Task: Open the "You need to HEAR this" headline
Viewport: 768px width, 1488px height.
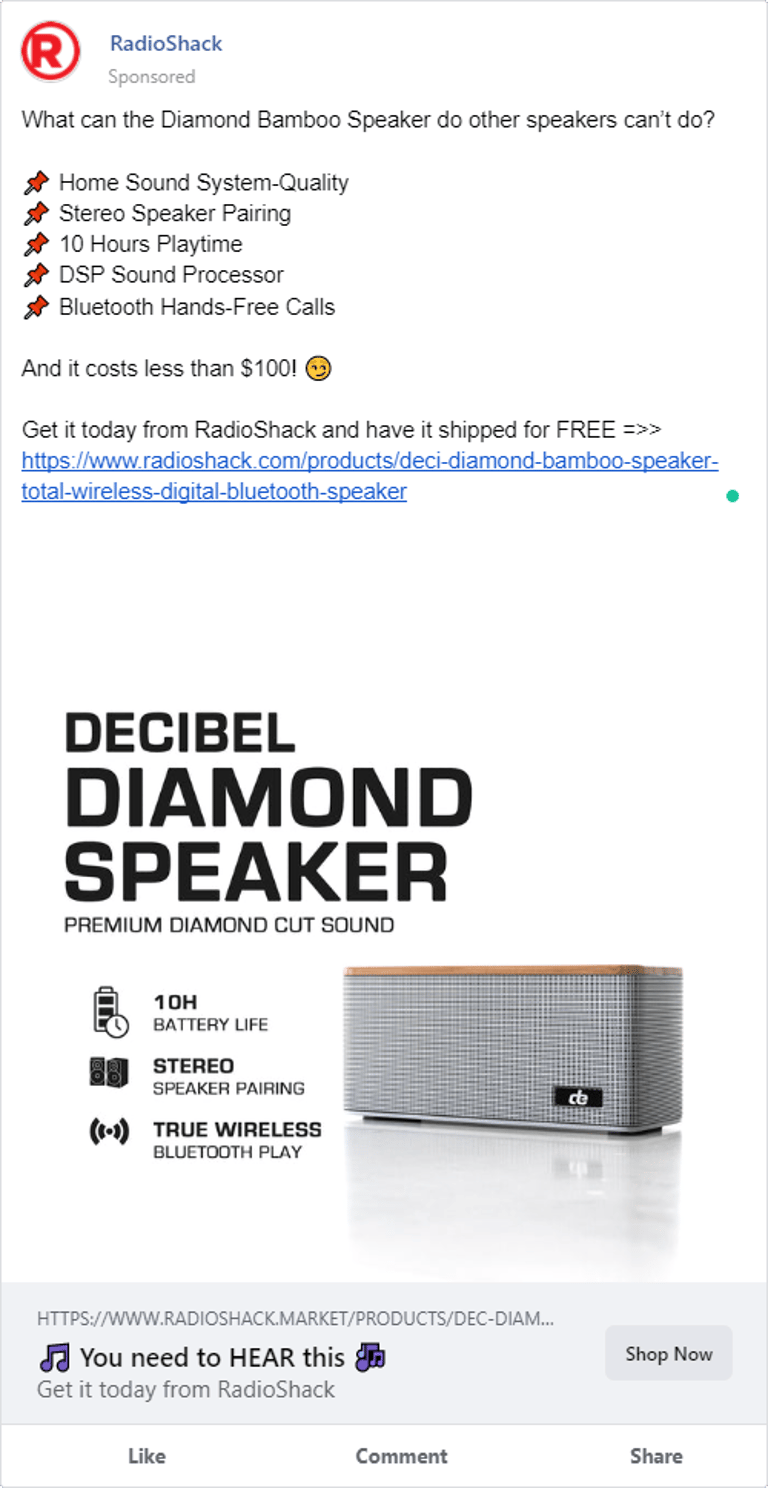Action: (x=212, y=1357)
